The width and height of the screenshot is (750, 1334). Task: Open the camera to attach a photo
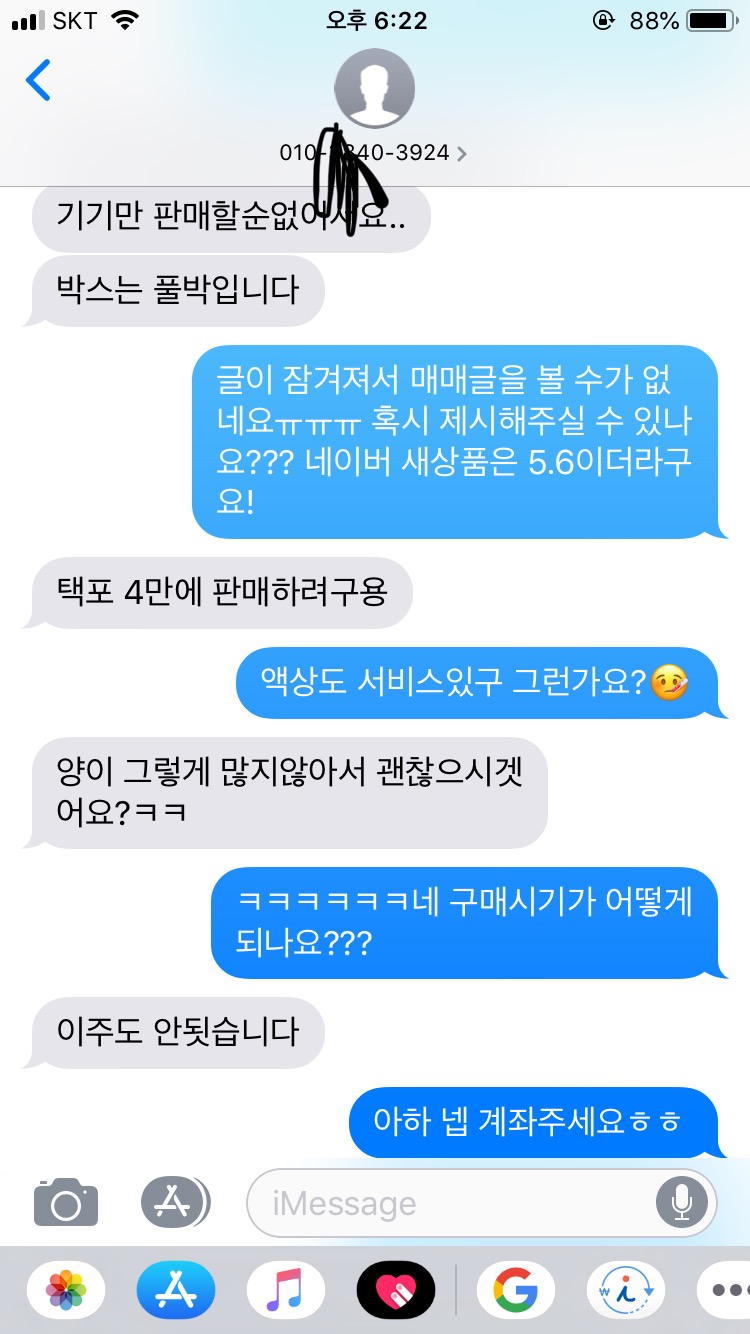(x=66, y=1202)
